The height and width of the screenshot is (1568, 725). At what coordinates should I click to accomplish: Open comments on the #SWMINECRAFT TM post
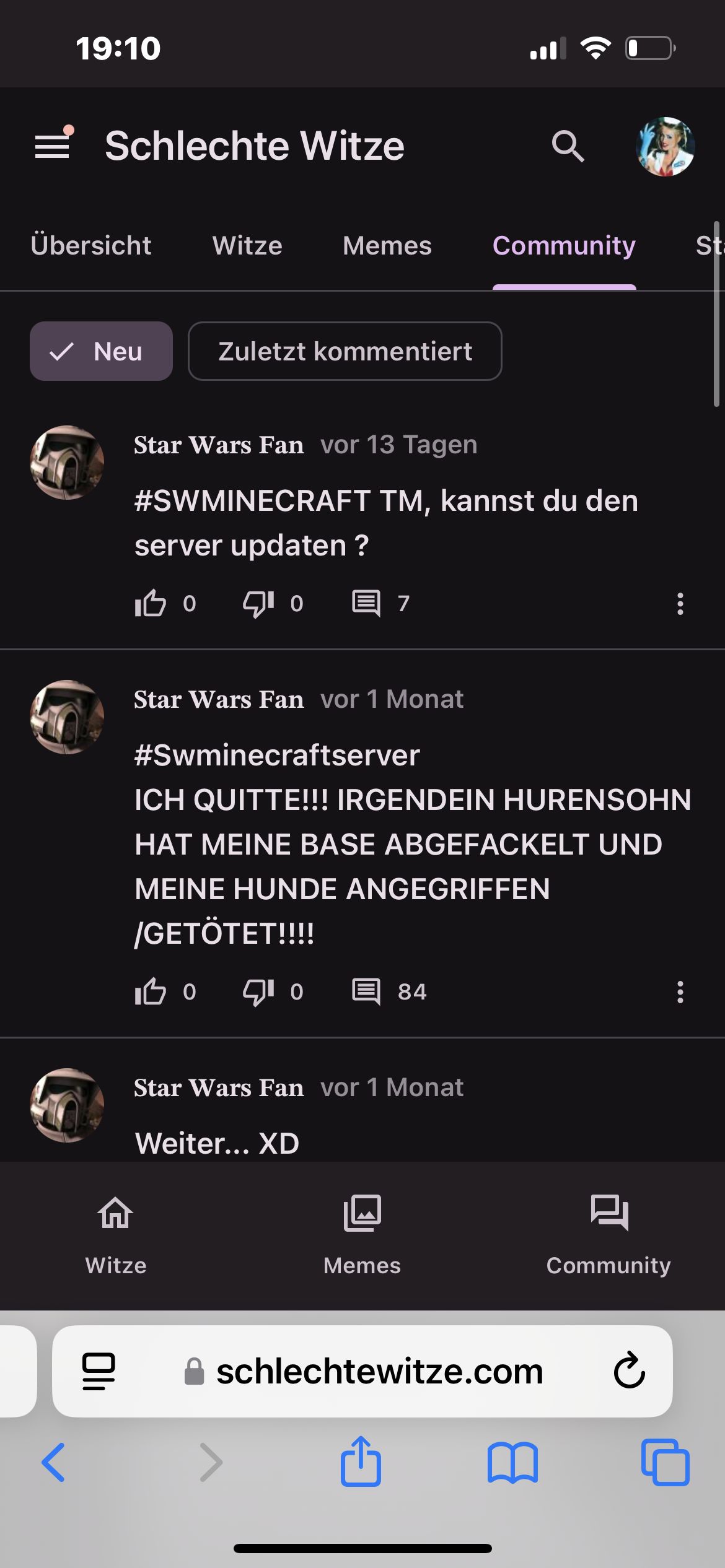[x=366, y=603]
